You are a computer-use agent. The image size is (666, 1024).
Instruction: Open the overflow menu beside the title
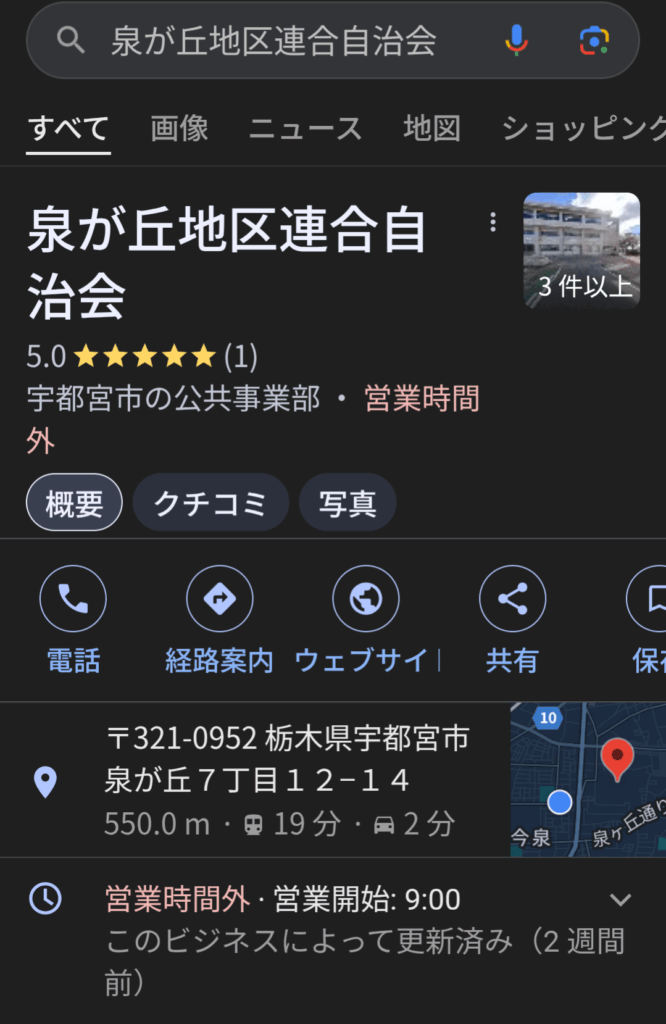pos(492,222)
